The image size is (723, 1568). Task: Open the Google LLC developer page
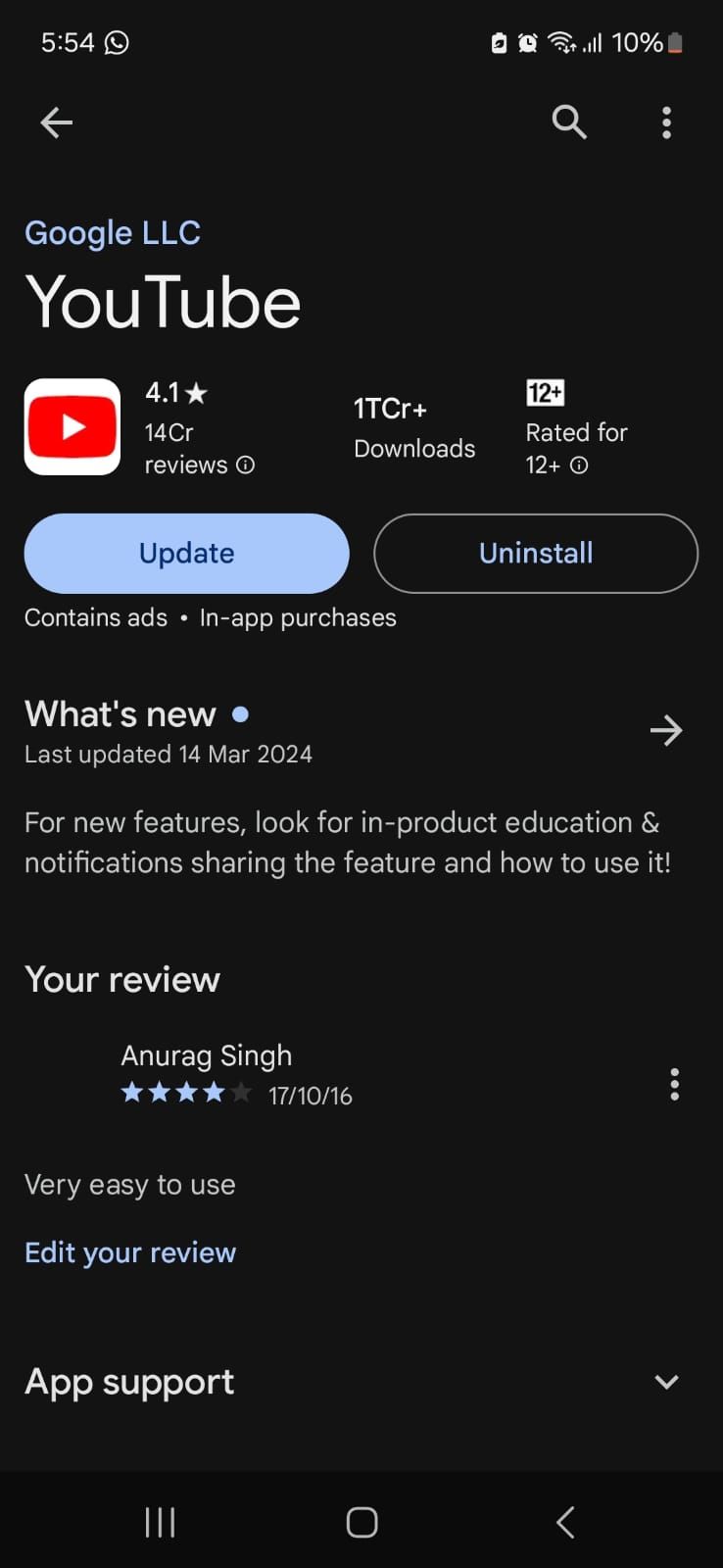(x=113, y=232)
